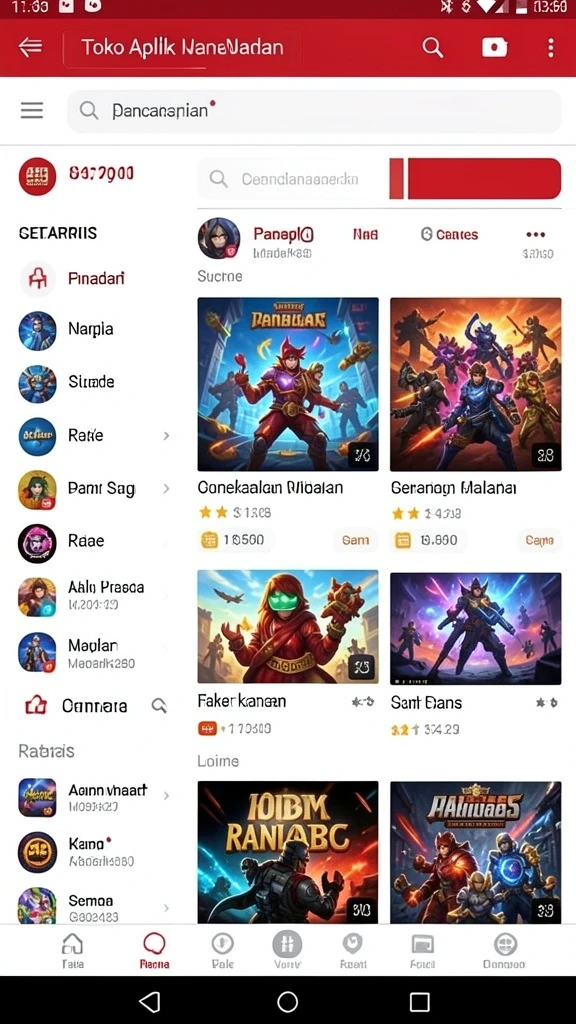The image size is (576, 1024).
Task: Tap the Gam button under Gonekaalan Mibalan
Action: 355,540
